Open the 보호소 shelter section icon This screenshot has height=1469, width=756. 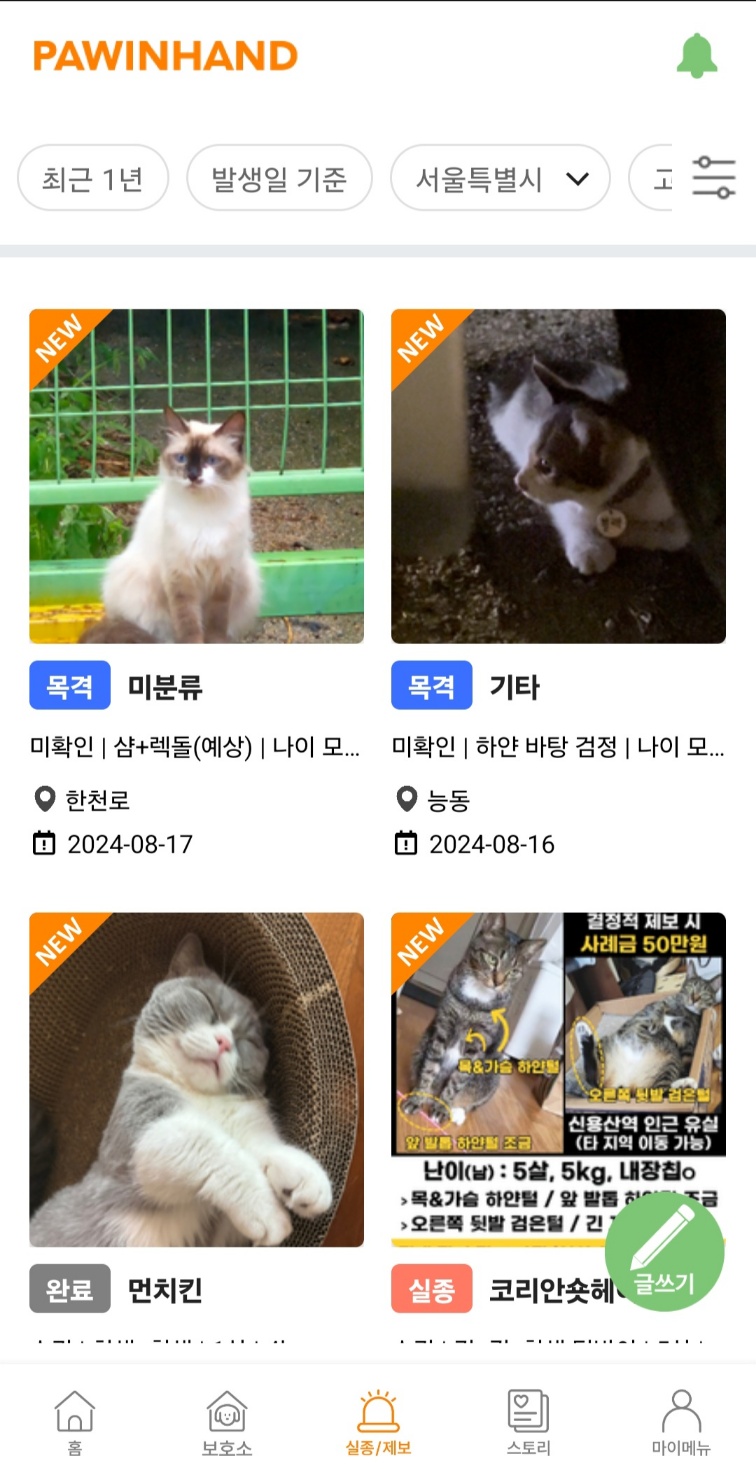[x=226, y=1413]
